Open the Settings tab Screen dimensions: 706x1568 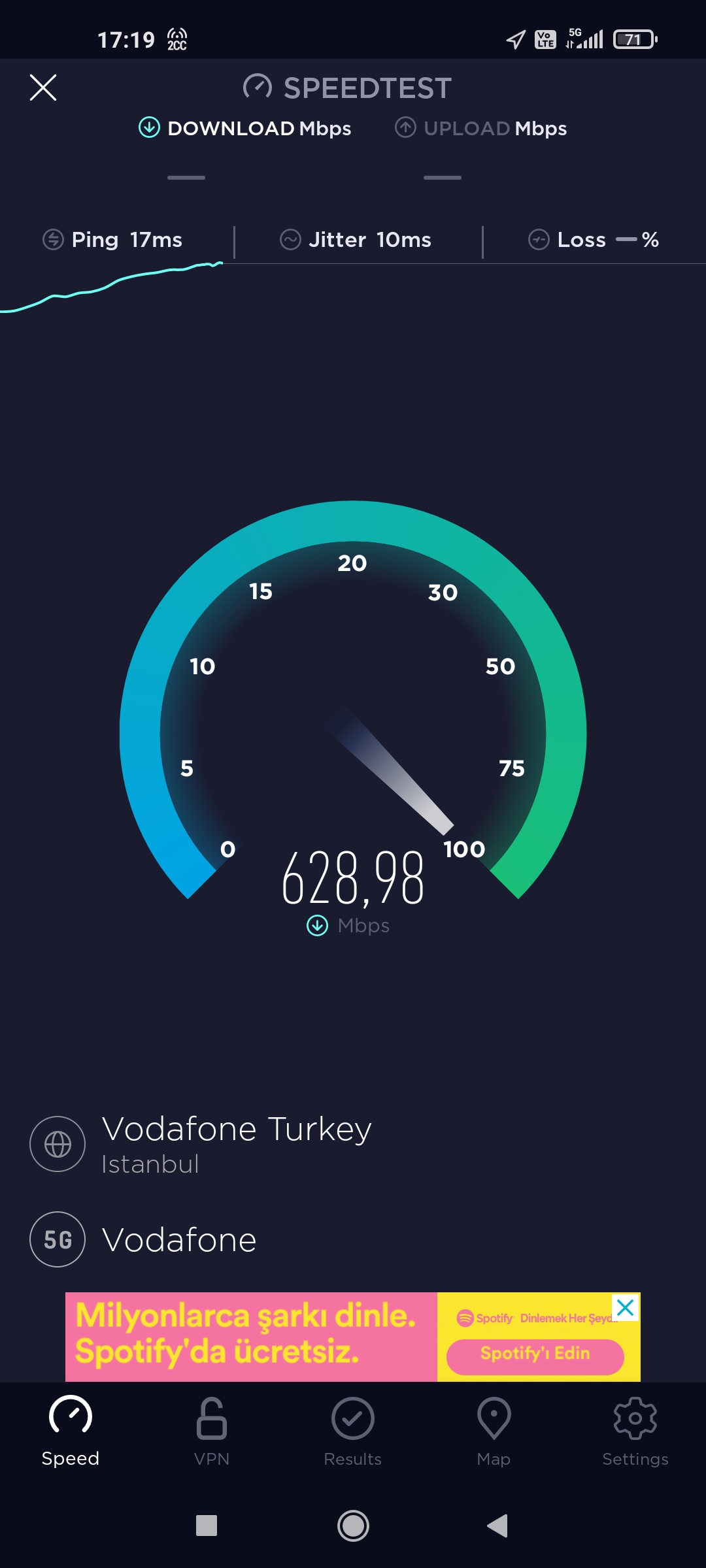[x=635, y=1431]
